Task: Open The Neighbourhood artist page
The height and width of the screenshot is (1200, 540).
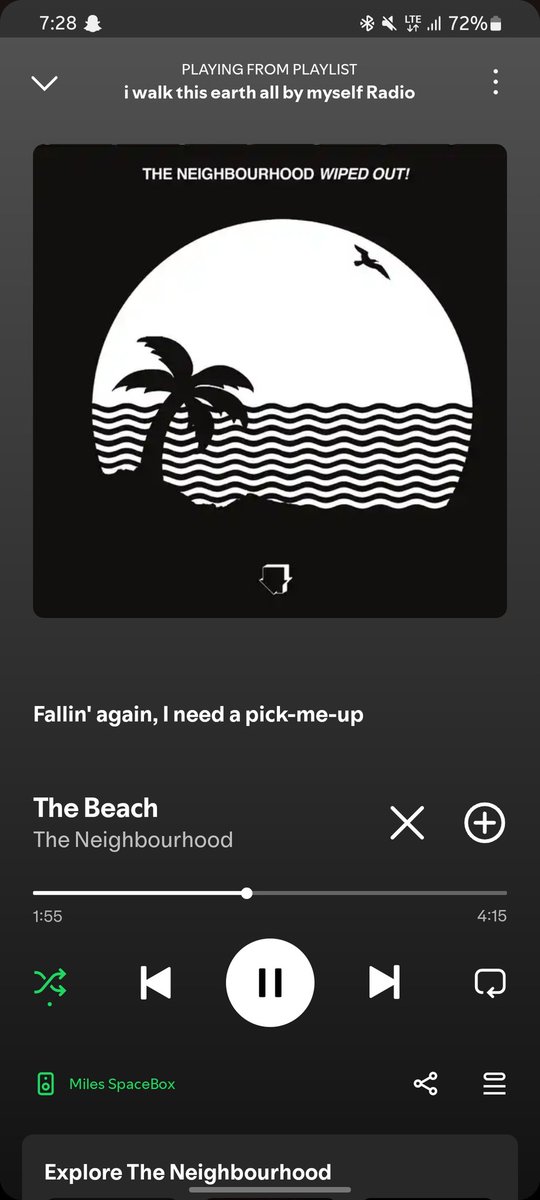Action: (133, 840)
